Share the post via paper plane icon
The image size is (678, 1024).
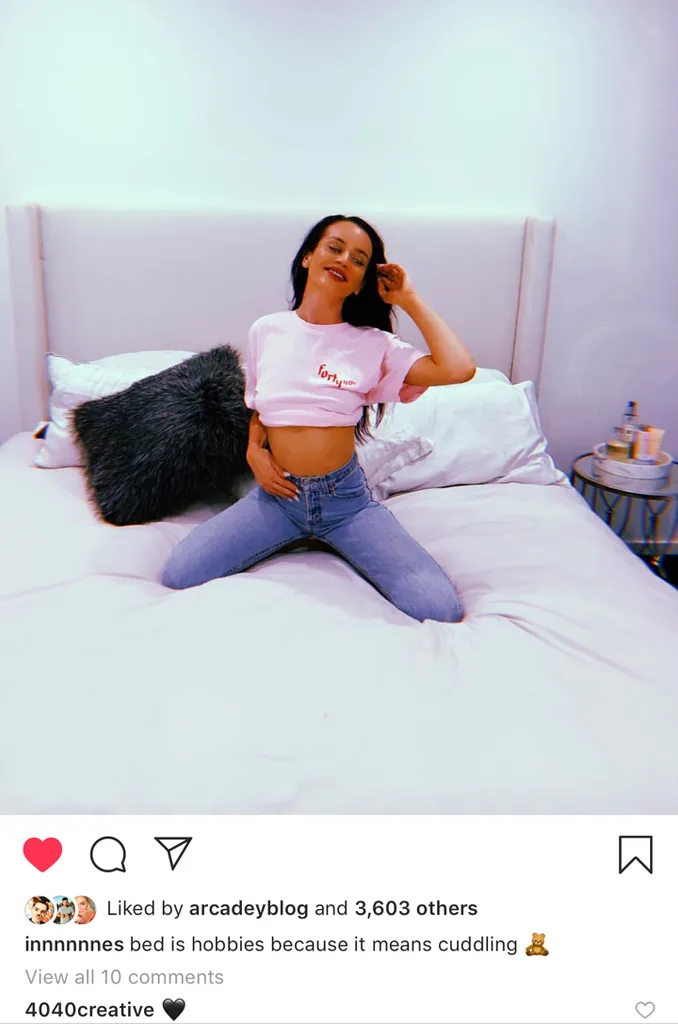coord(173,853)
